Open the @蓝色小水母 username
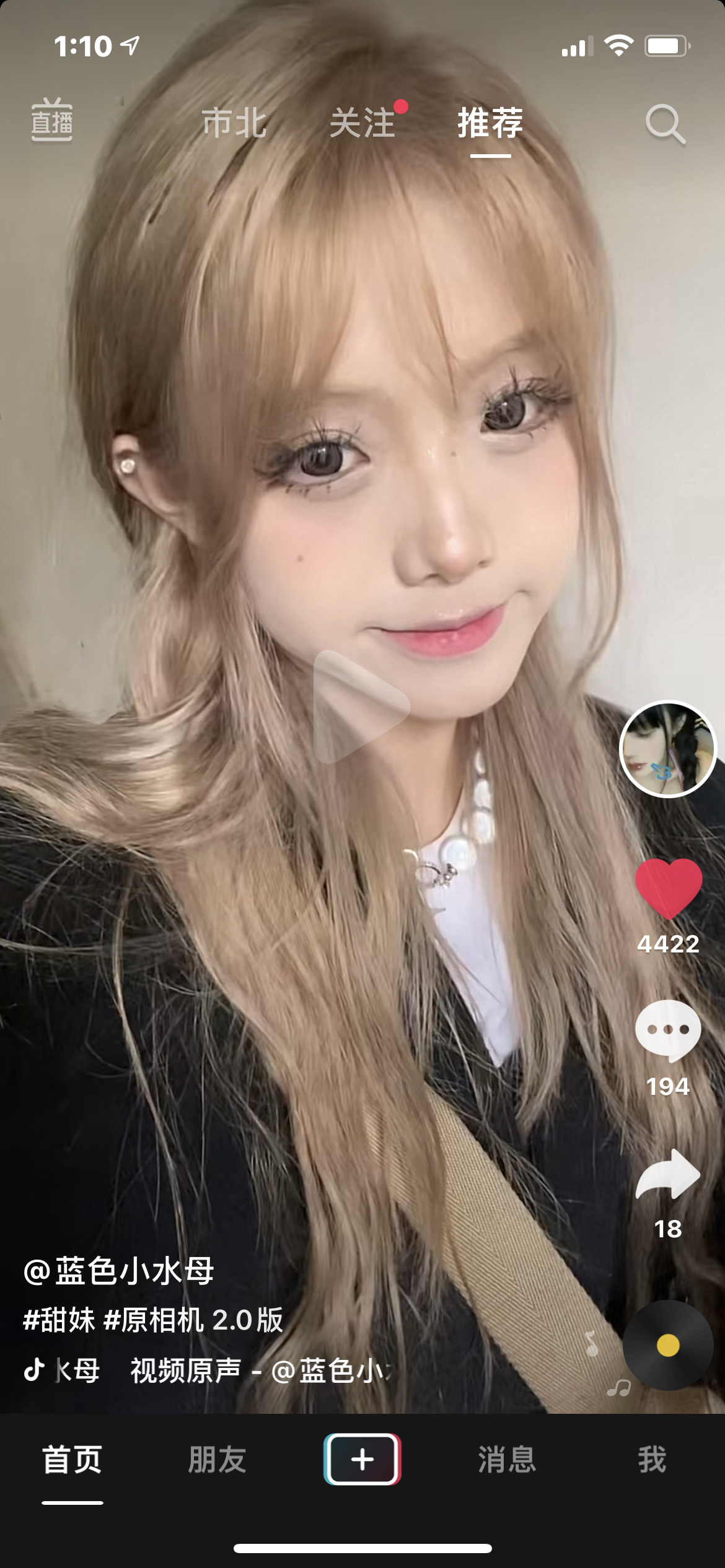Screen dimensions: 725x1568 point(119,1271)
